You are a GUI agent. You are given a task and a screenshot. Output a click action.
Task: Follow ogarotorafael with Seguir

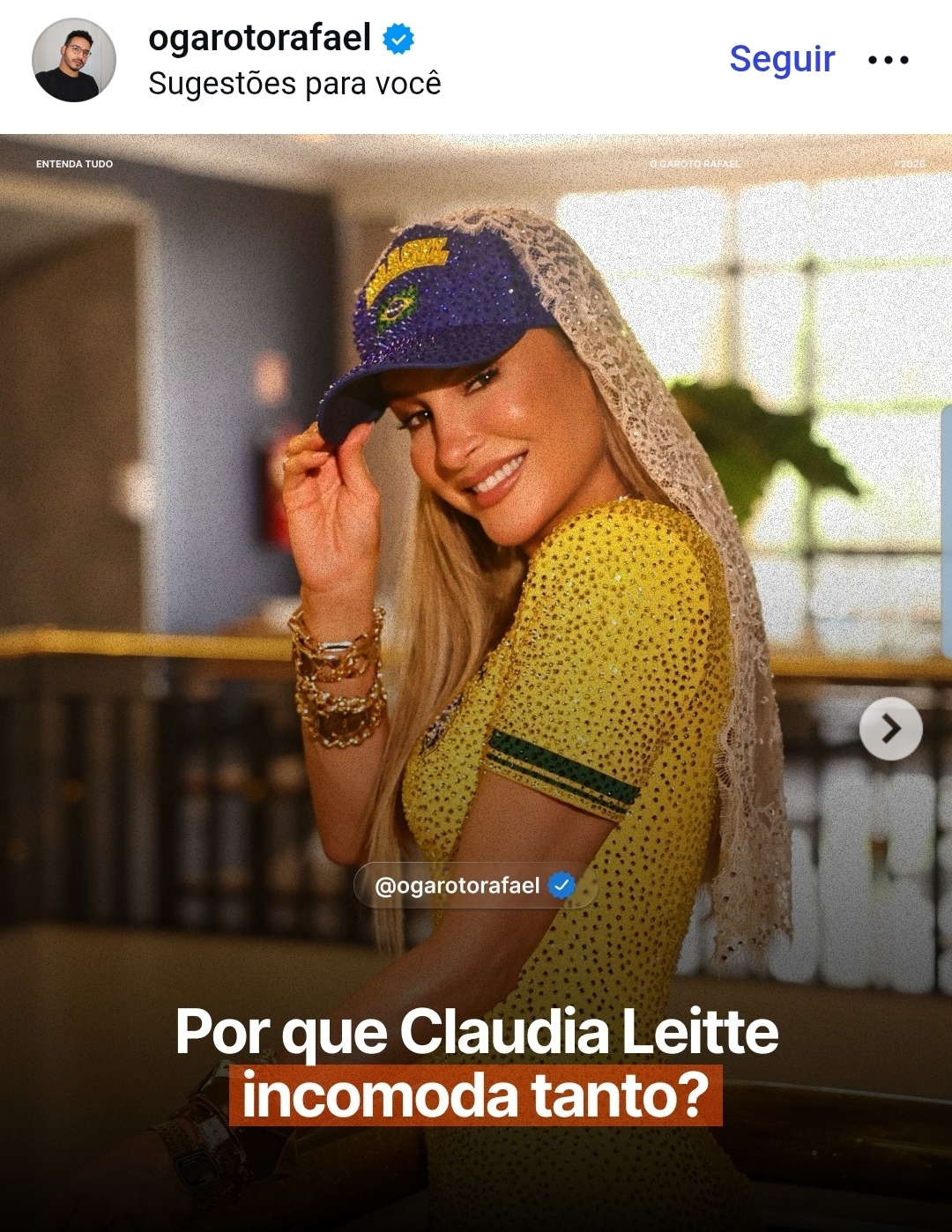pos(782,59)
